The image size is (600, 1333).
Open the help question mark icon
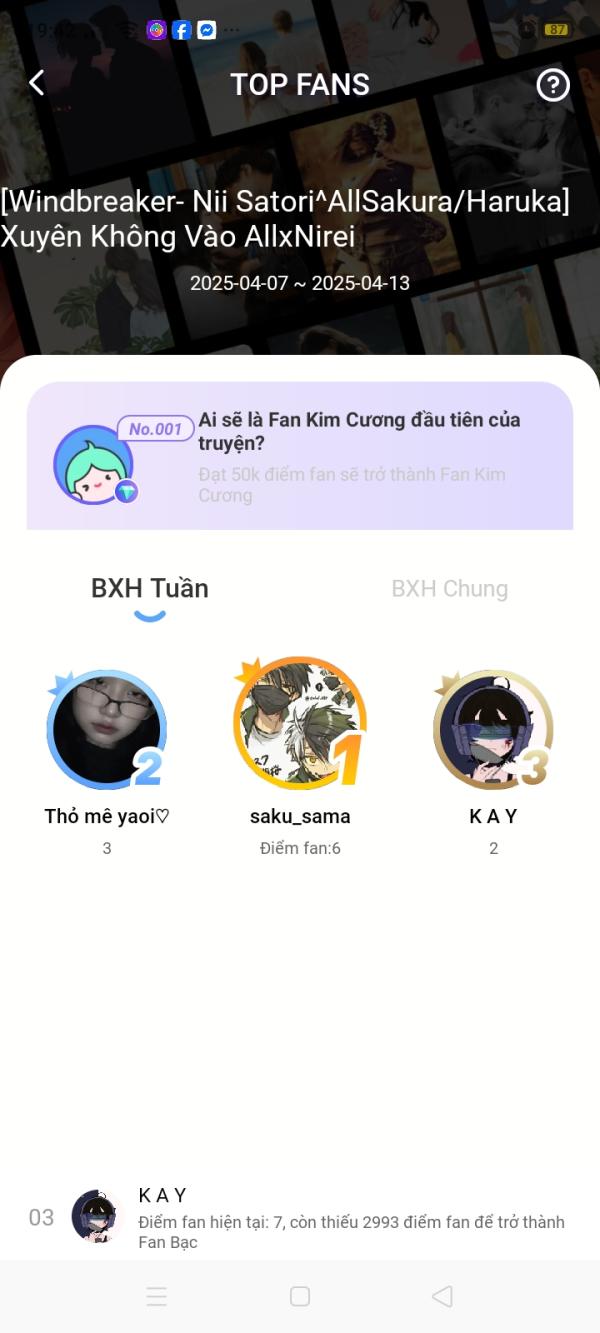(x=553, y=85)
